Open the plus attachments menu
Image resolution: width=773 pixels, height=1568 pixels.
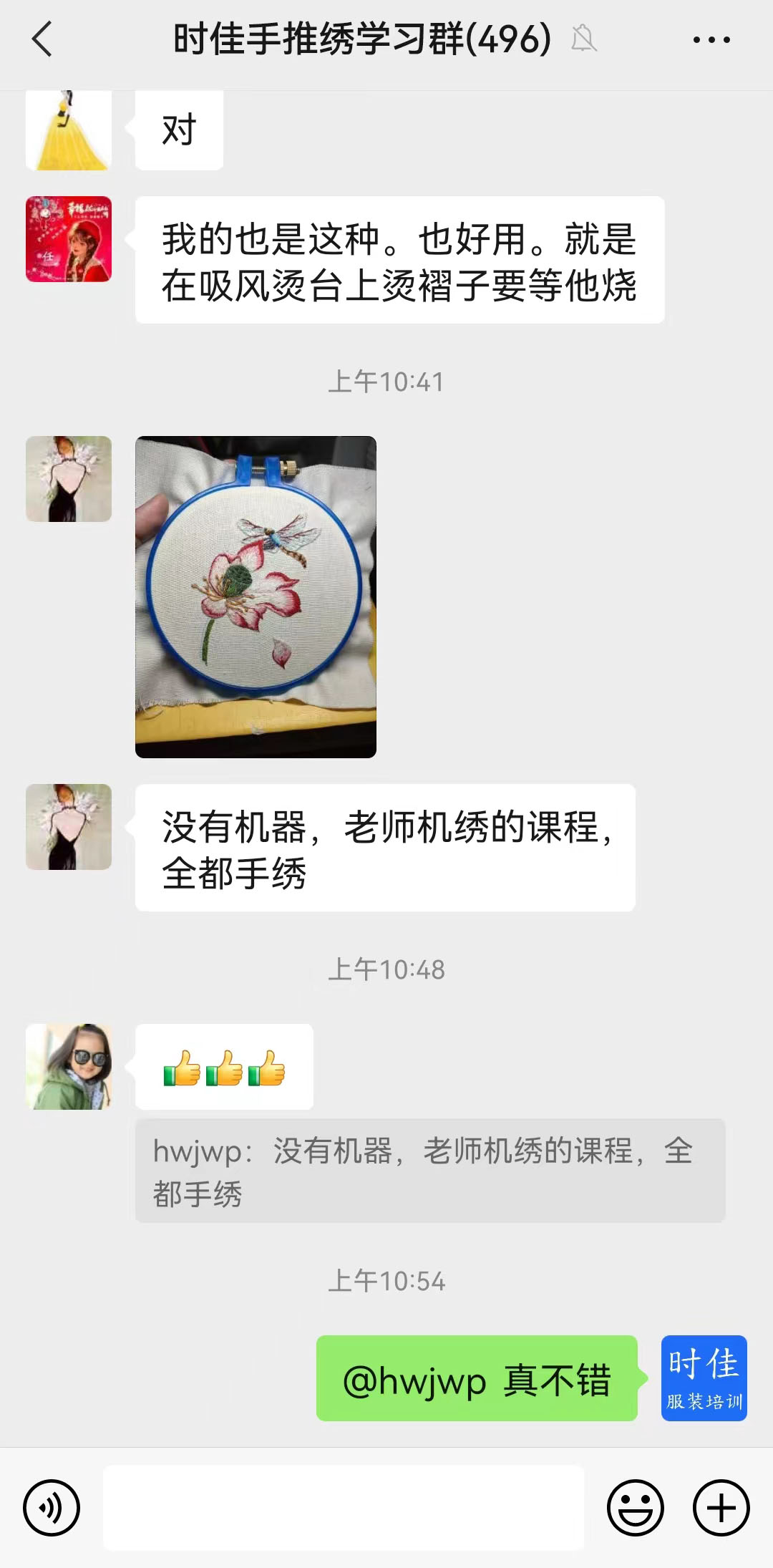[x=721, y=1507]
